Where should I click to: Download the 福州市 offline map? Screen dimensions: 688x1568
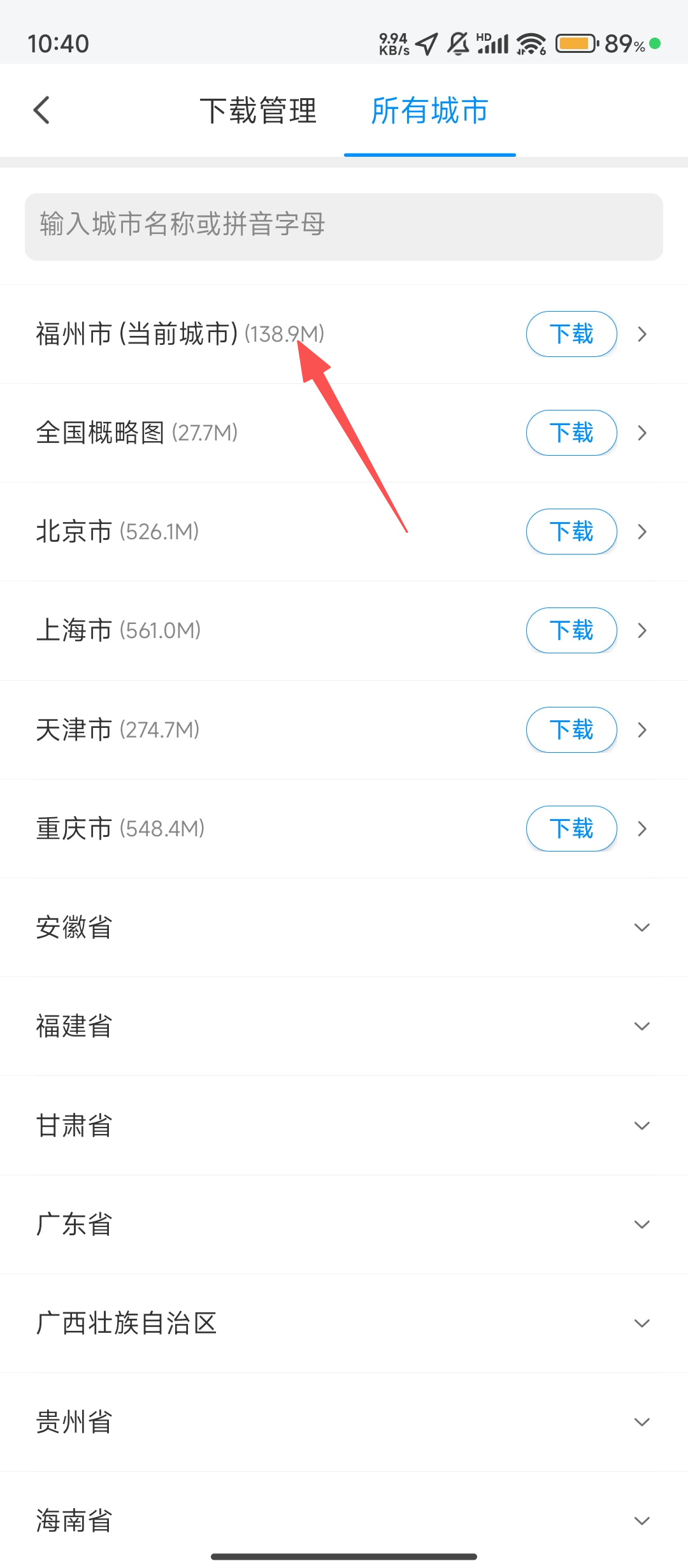(x=571, y=334)
